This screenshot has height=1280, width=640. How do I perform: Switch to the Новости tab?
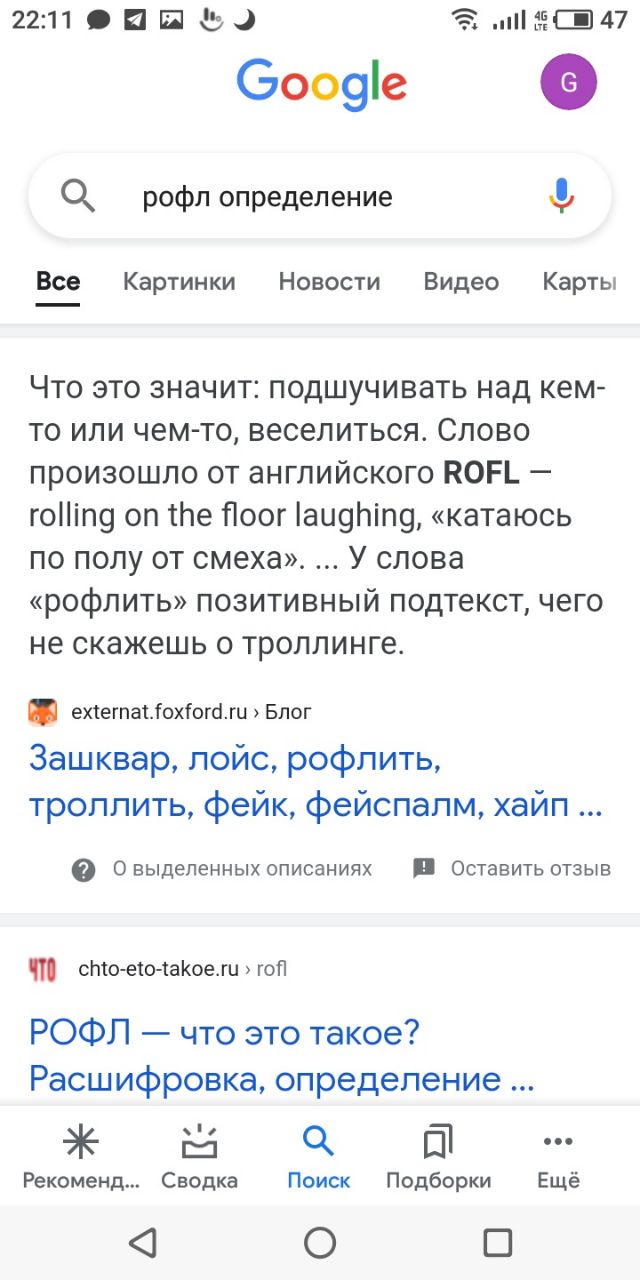coord(329,282)
